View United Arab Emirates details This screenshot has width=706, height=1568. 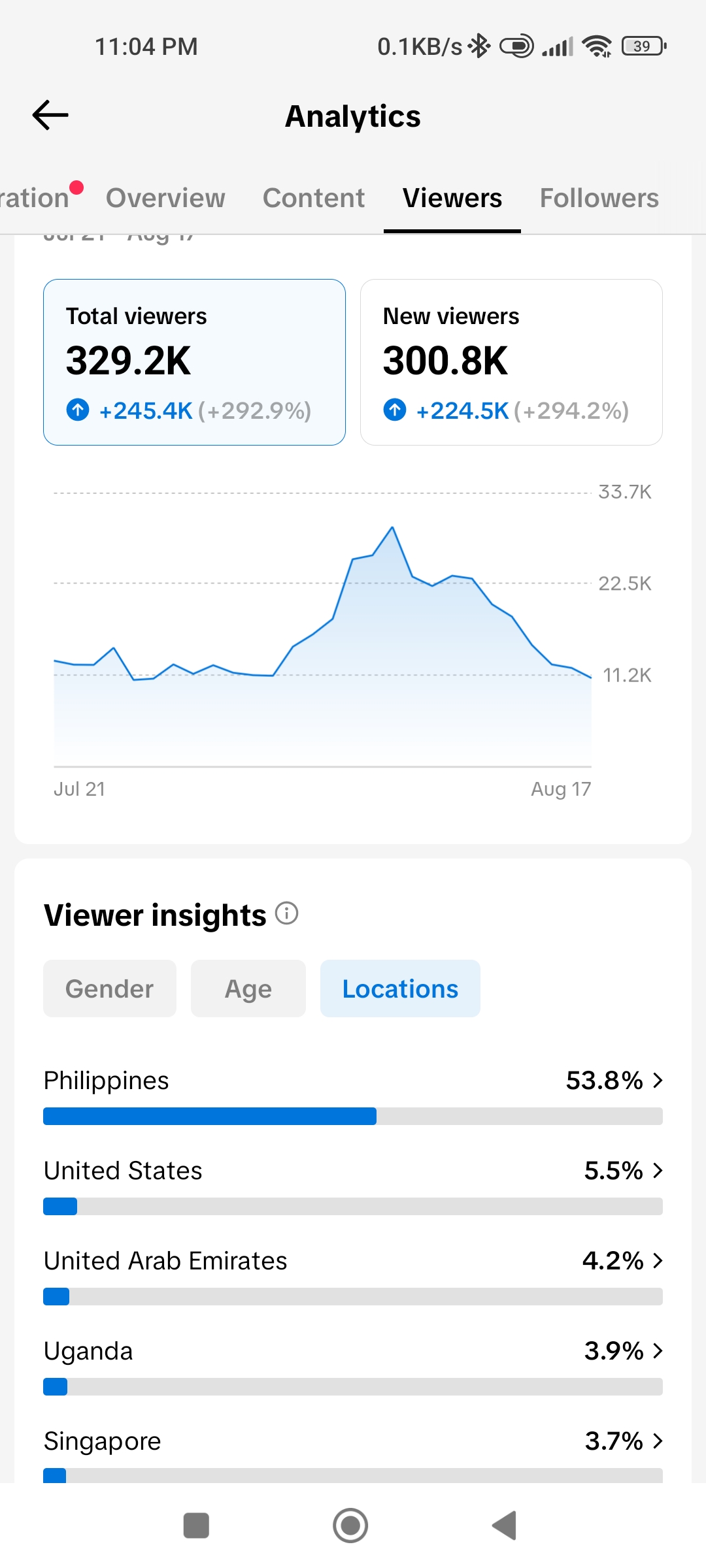353,1275
